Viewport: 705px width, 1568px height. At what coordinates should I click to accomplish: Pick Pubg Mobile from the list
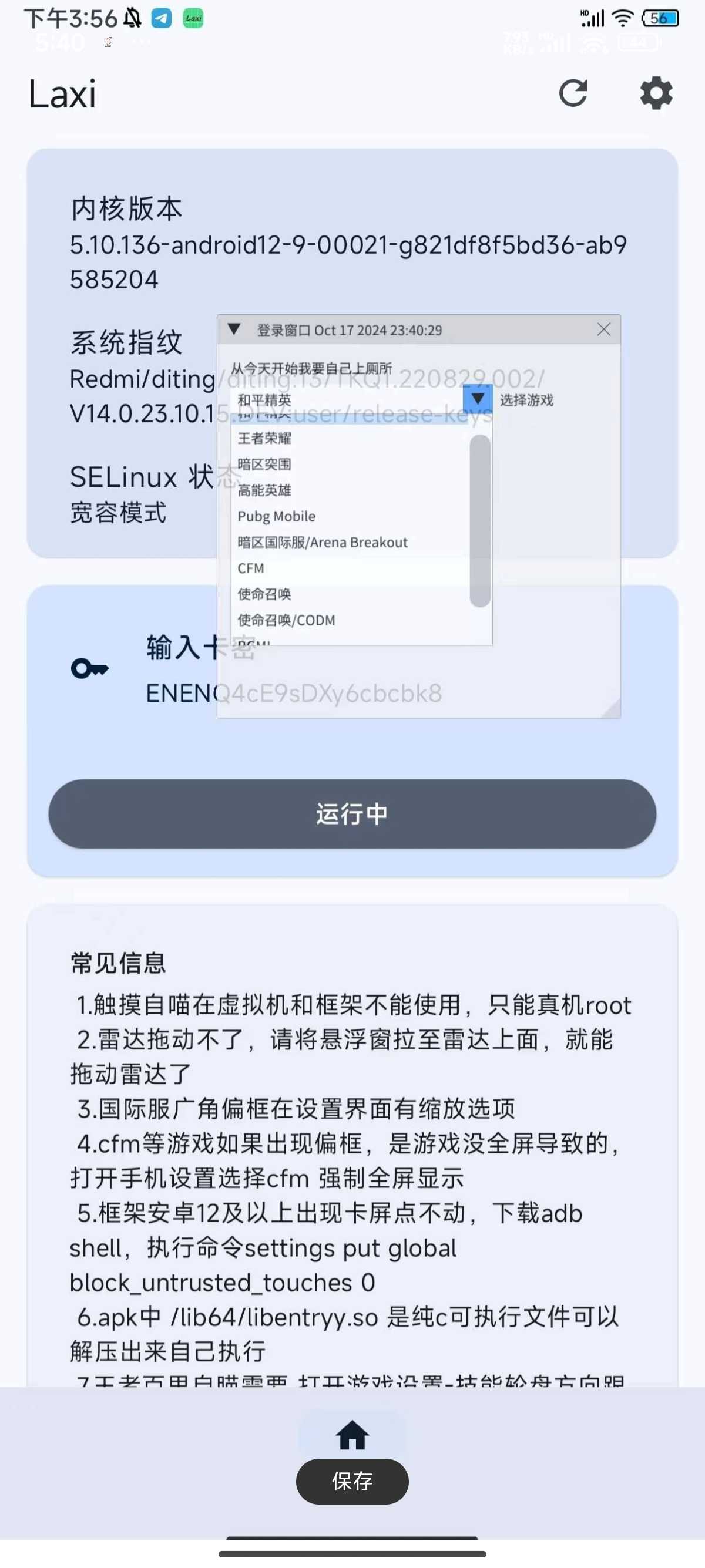click(276, 516)
